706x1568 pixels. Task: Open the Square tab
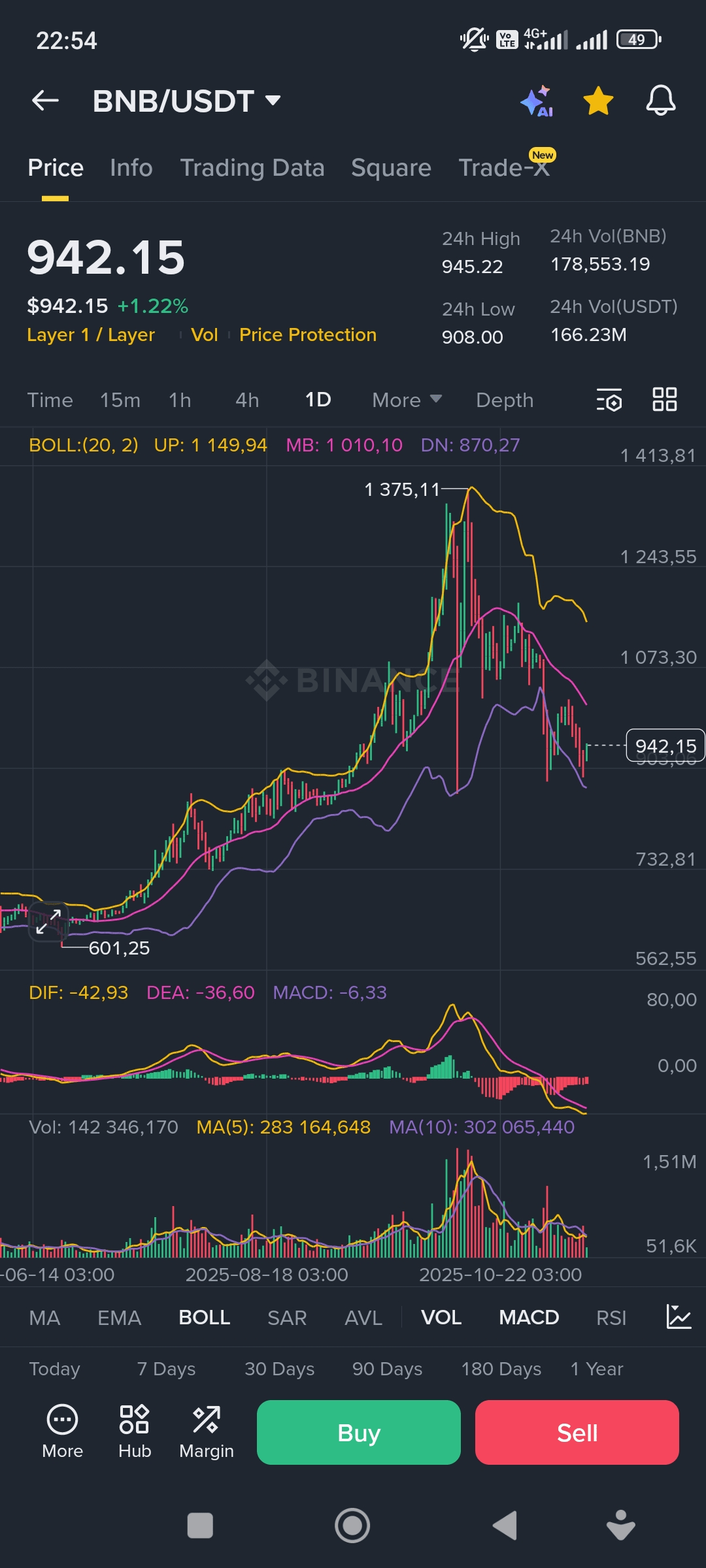click(x=391, y=168)
